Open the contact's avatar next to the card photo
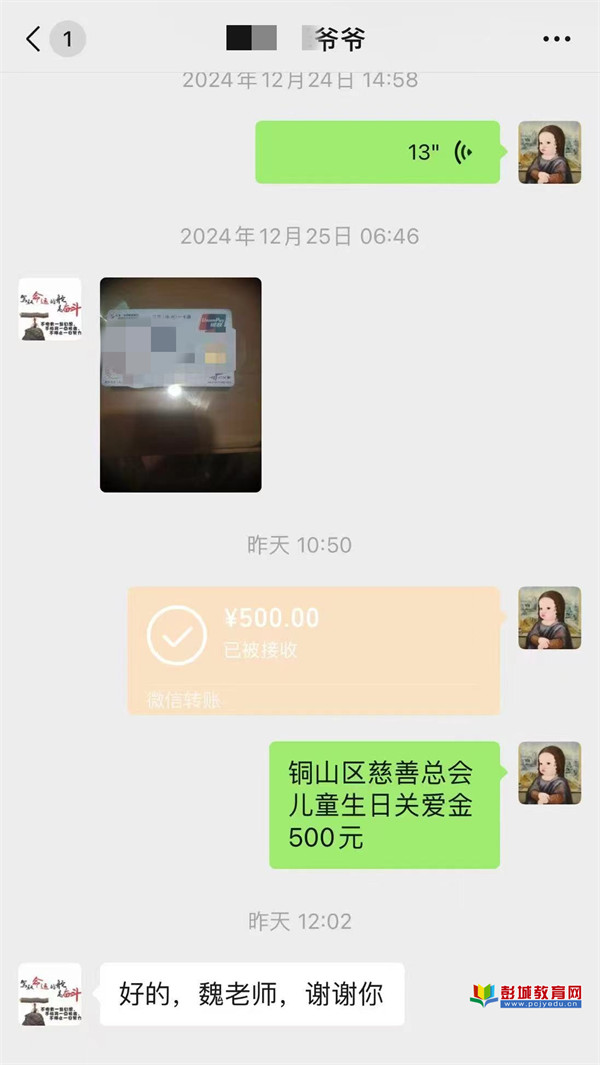Viewport: 600px width, 1065px height. (49, 310)
